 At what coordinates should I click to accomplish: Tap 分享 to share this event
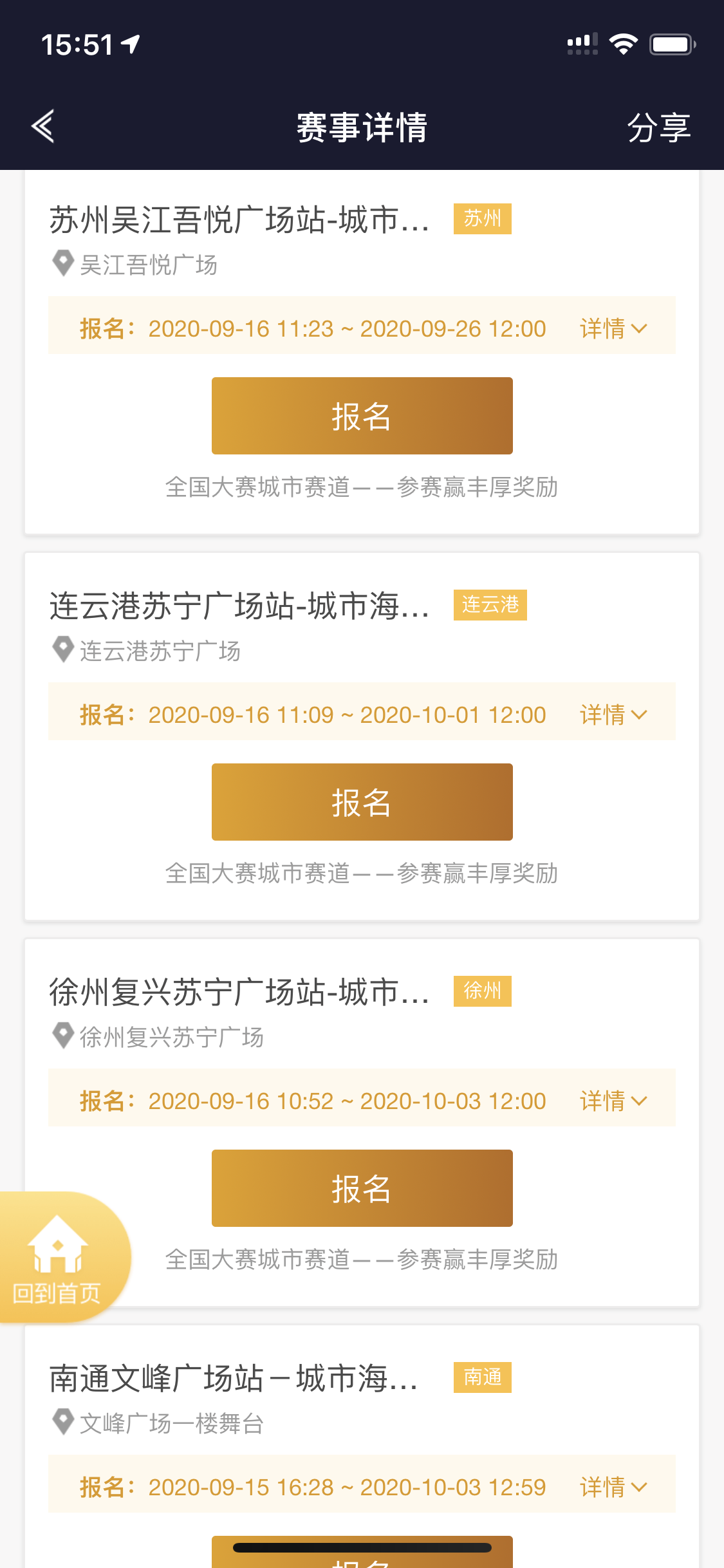coord(658,127)
